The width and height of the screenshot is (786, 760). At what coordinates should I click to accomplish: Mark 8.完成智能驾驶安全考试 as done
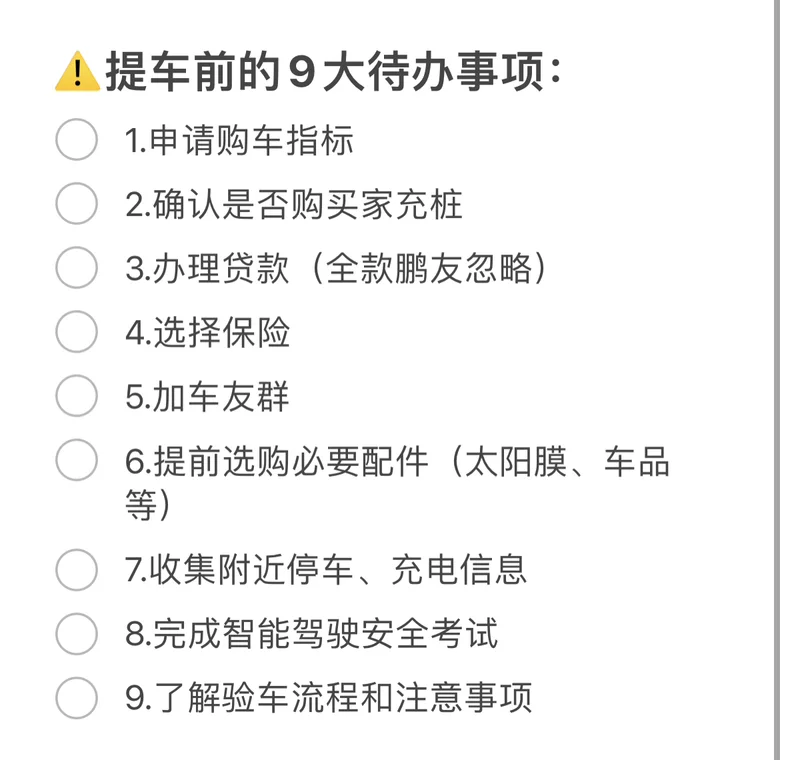76,633
